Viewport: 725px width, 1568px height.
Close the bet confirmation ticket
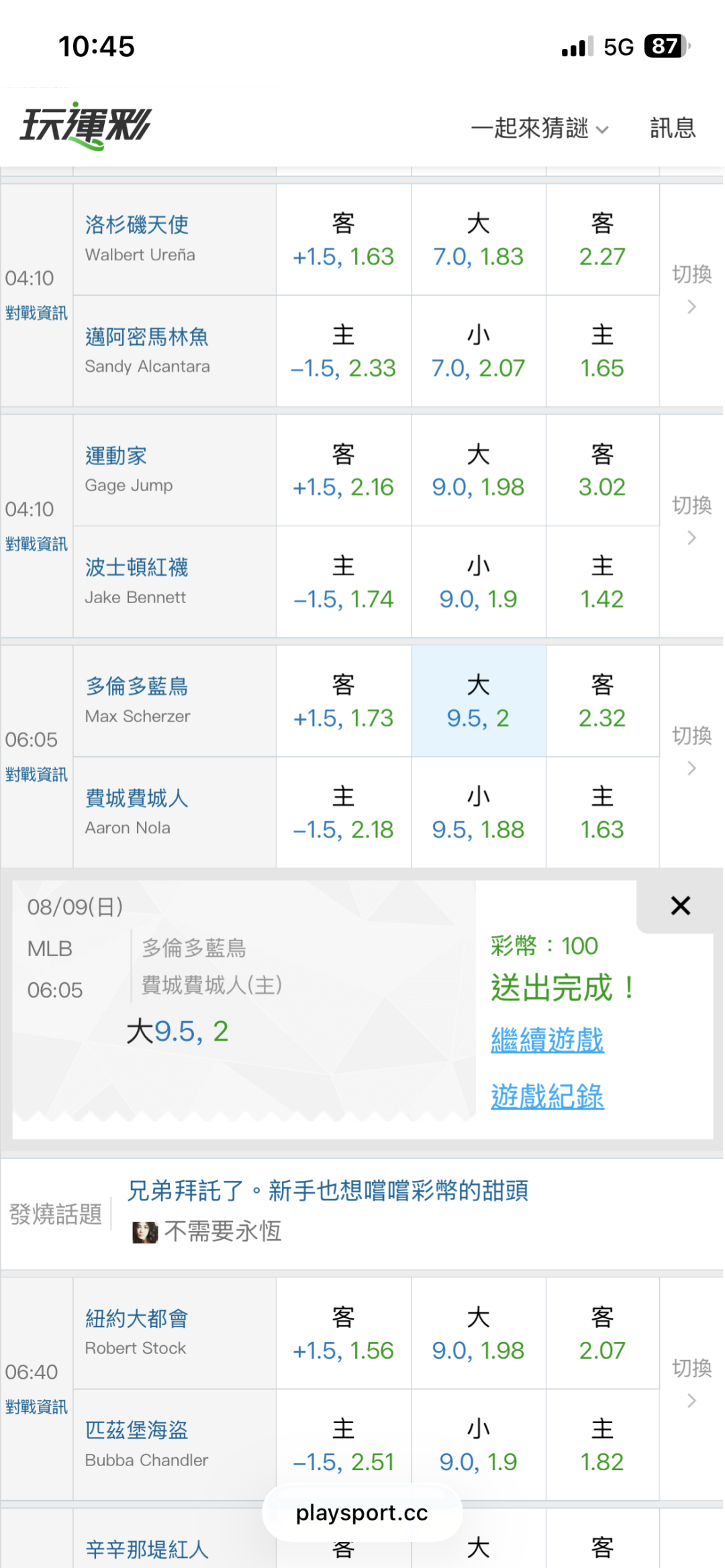(x=680, y=906)
